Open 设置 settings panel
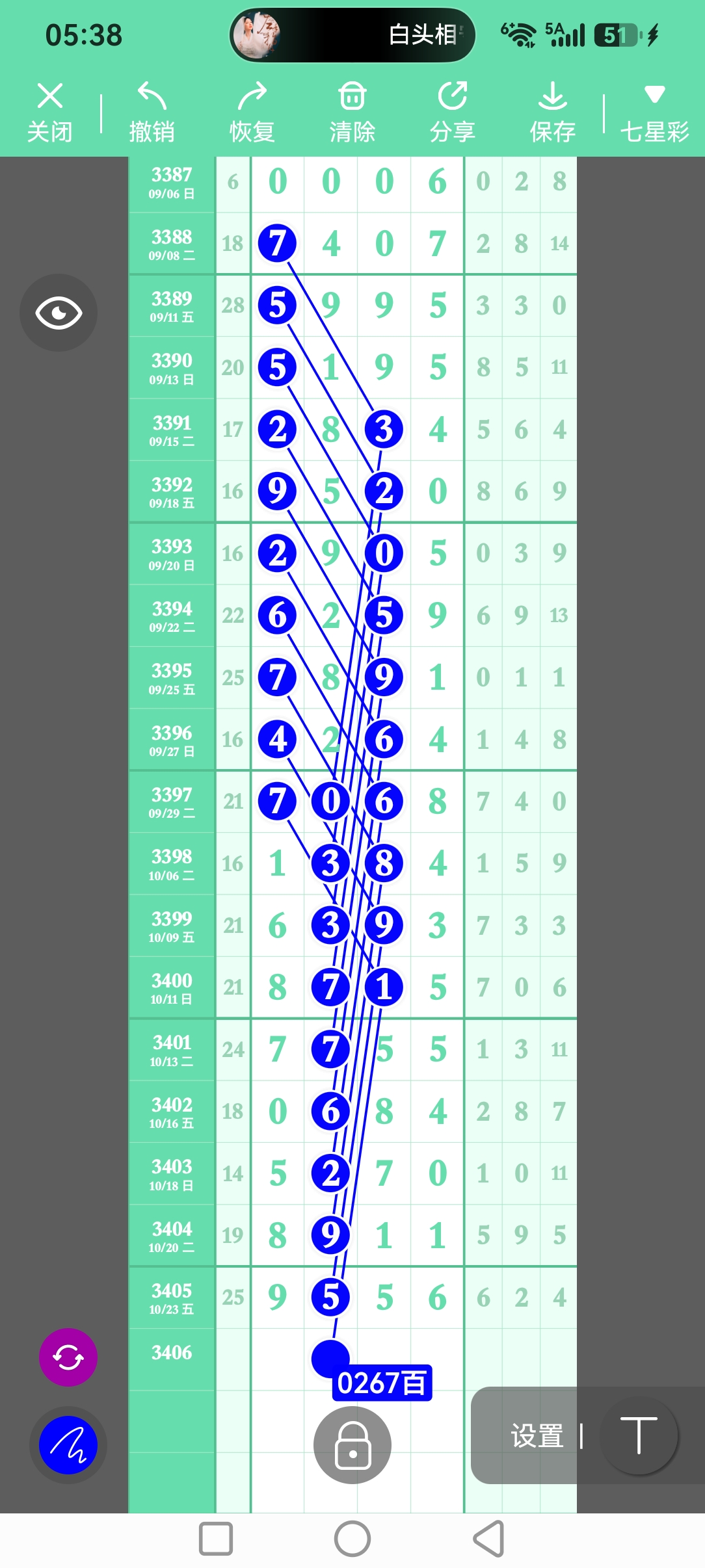Screen dimensions: 705x1568 coord(537,1435)
